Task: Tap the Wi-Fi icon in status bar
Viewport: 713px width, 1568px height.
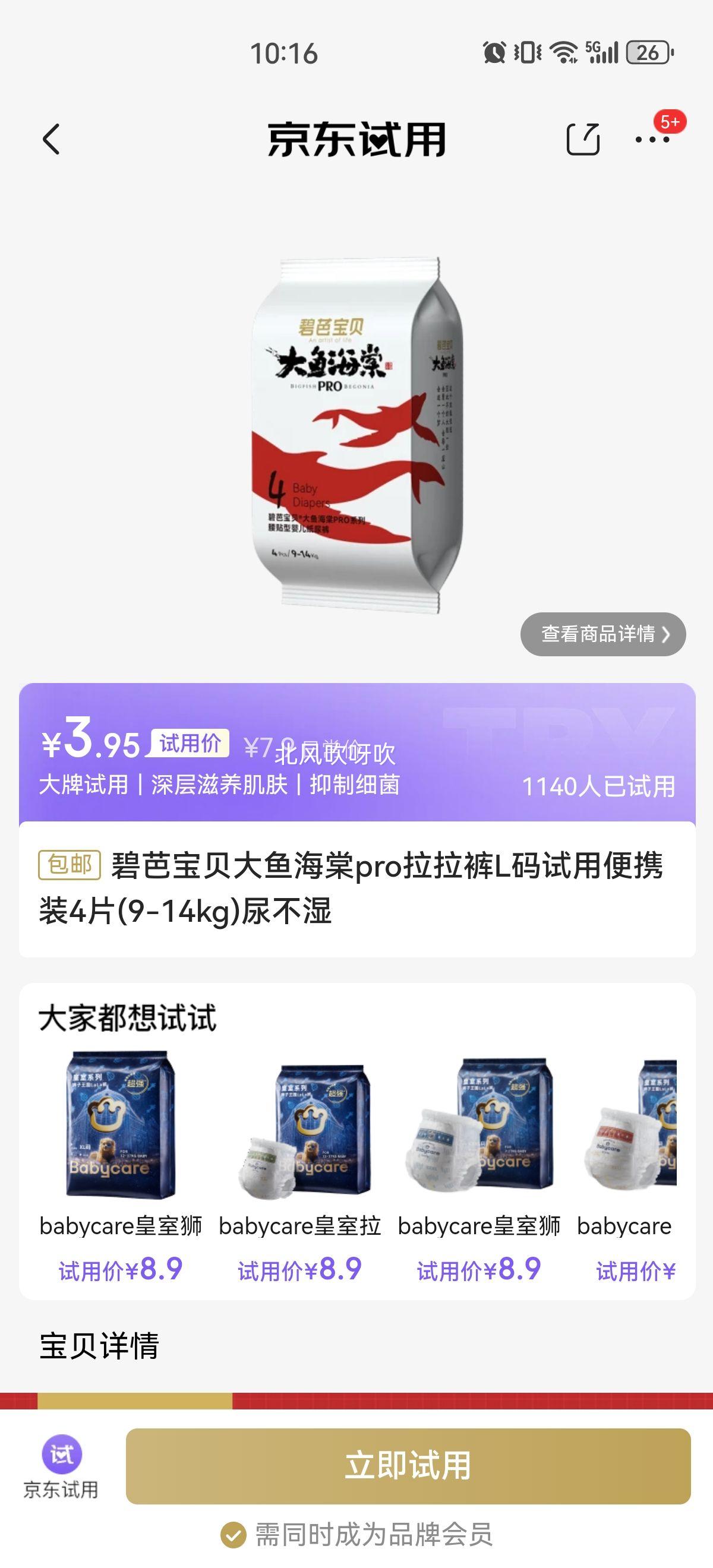Action: (563, 53)
